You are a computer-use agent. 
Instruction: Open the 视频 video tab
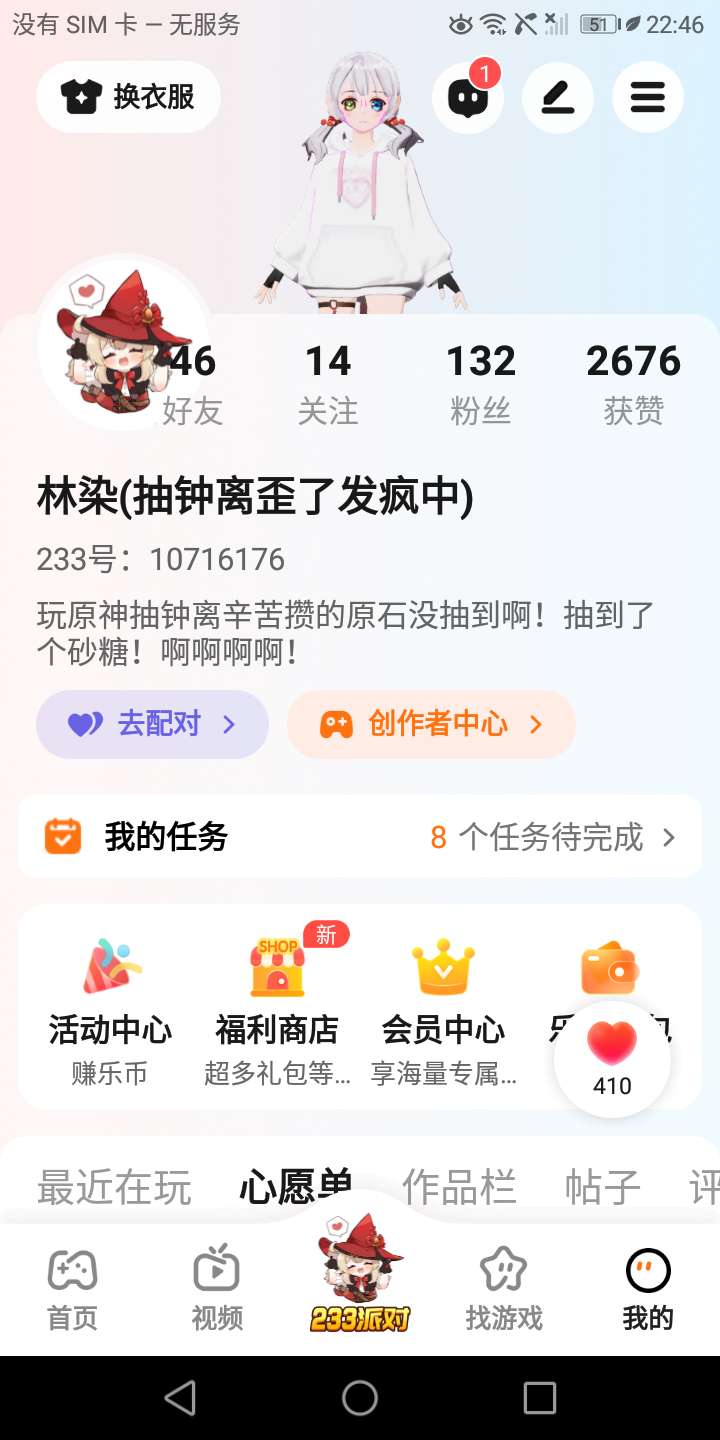tap(217, 1290)
